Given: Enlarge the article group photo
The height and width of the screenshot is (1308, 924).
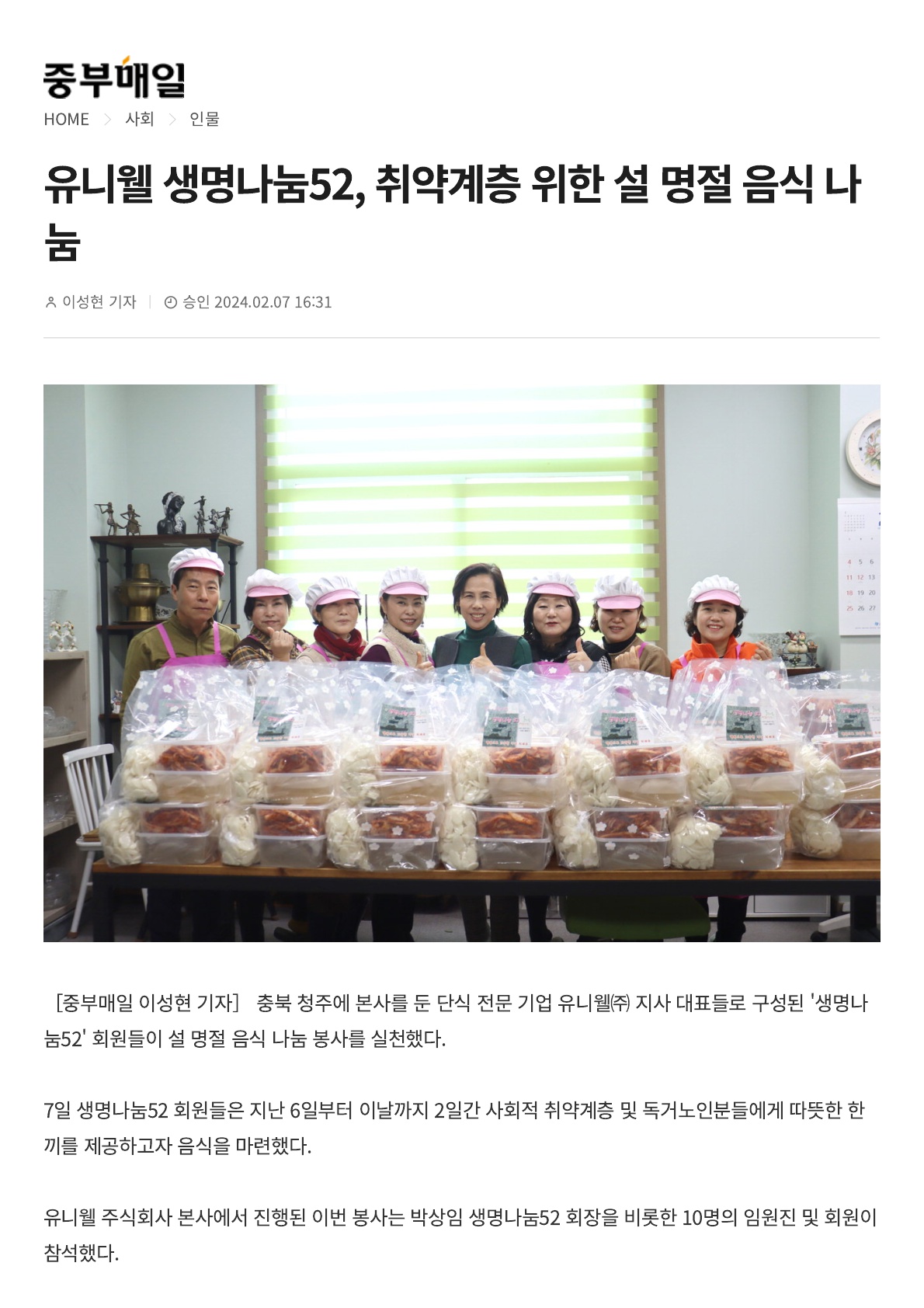Looking at the screenshot, I should click(461, 663).
